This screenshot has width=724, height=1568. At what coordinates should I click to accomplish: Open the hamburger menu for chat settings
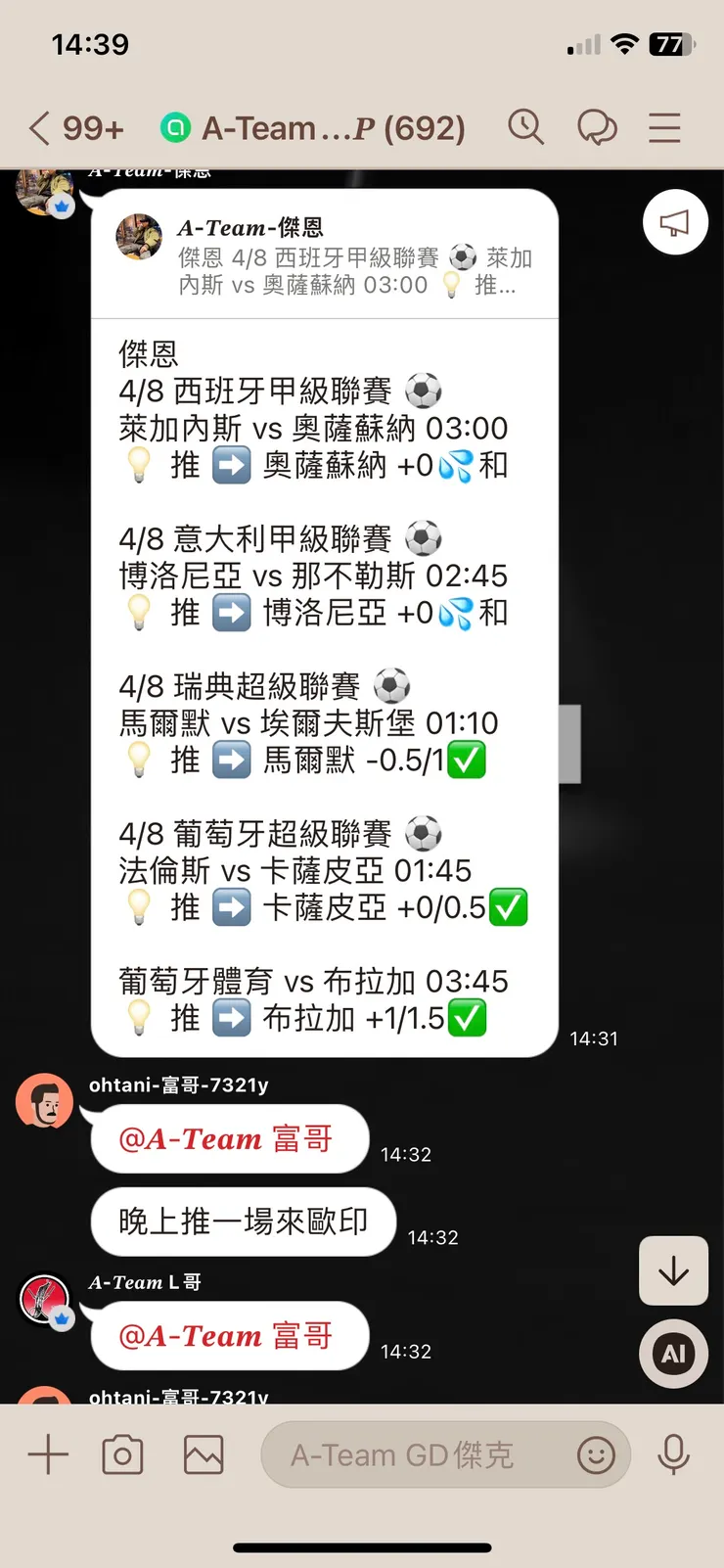click(664, 127)
